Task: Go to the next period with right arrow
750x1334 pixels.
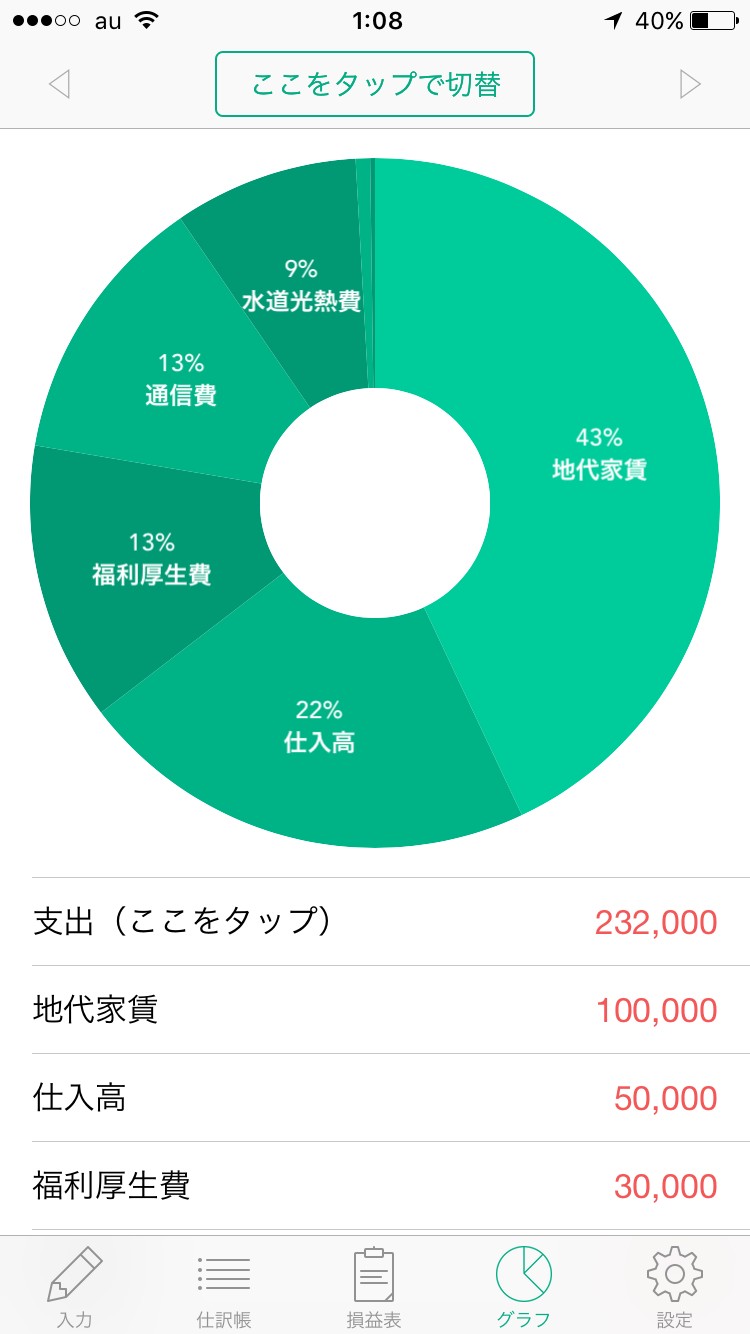Action: (690, 84)
